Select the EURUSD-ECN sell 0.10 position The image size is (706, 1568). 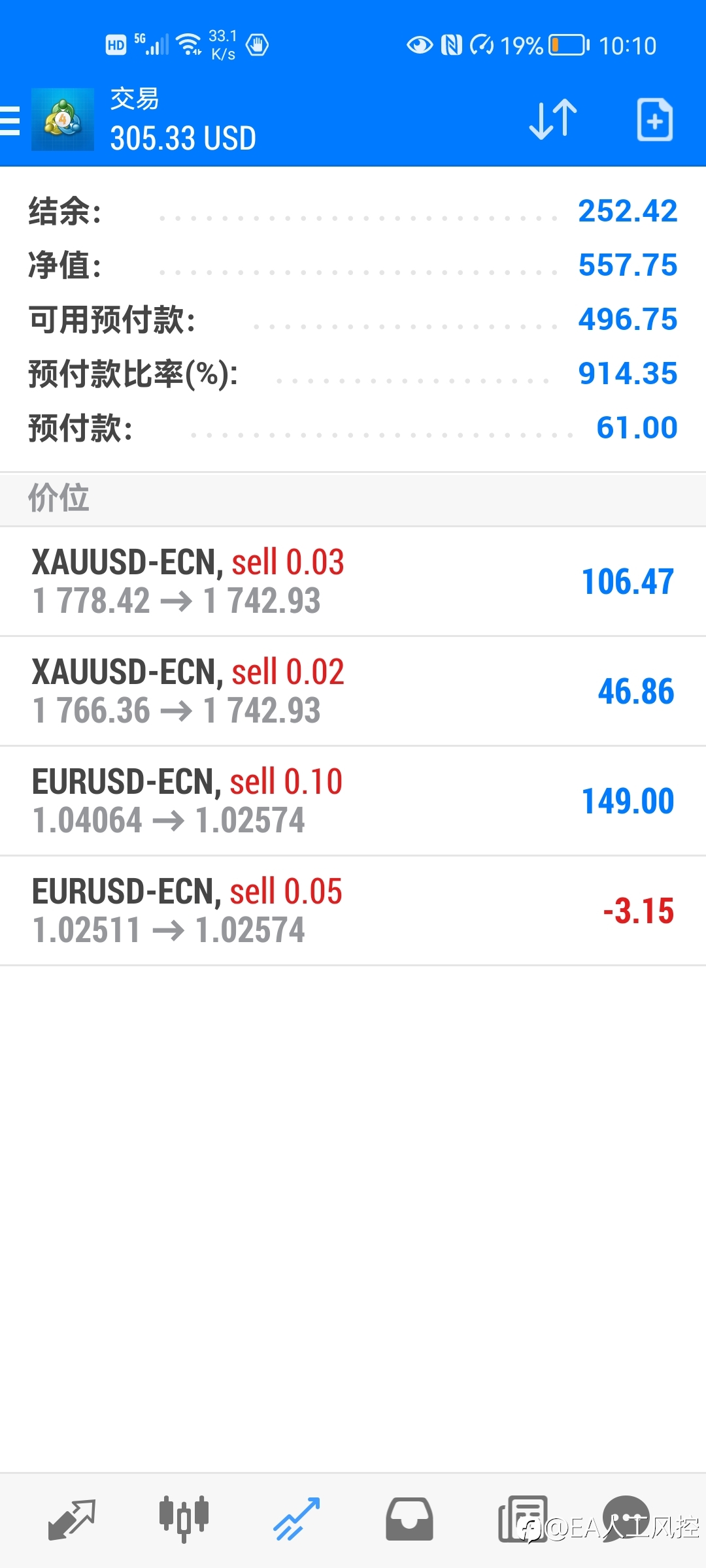click(353, 801)
